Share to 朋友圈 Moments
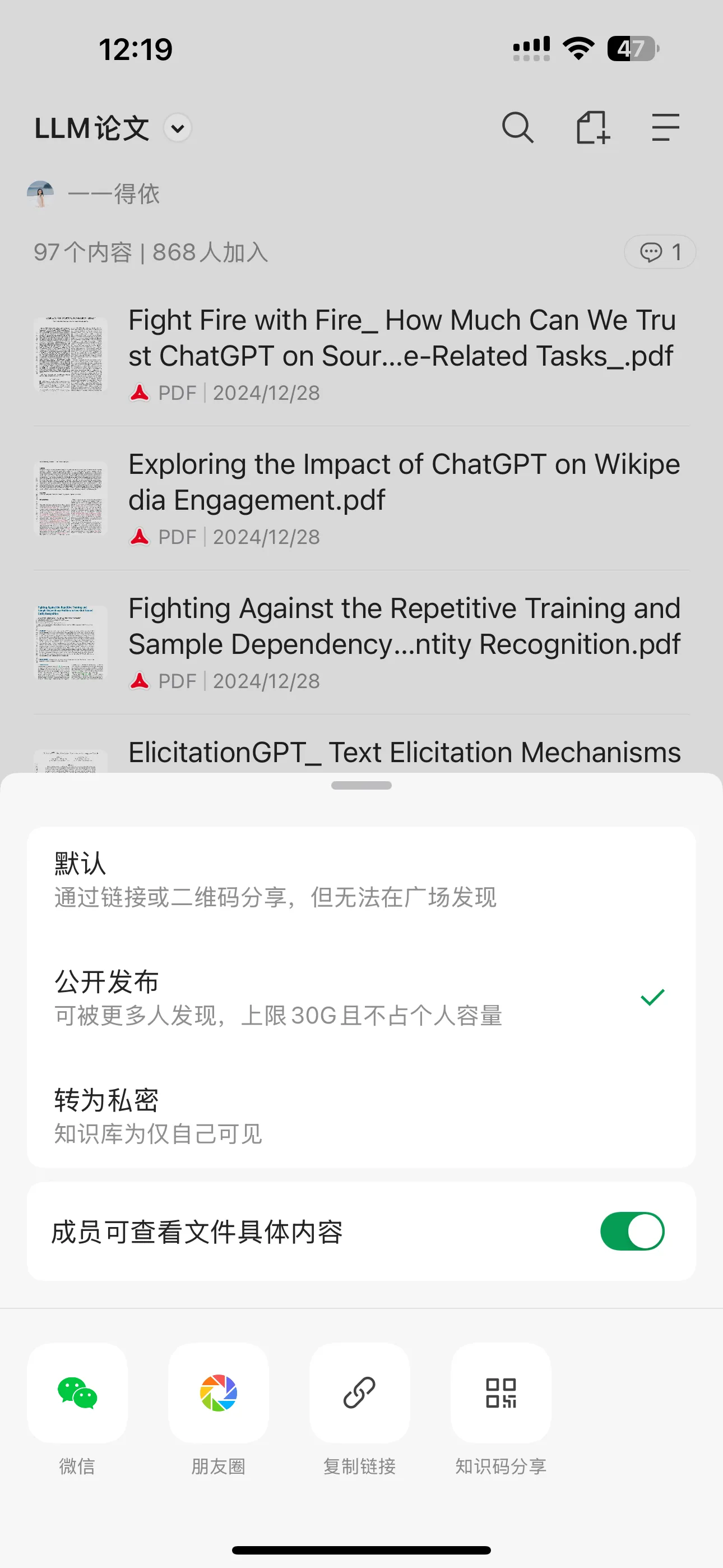 [219, 1394]
